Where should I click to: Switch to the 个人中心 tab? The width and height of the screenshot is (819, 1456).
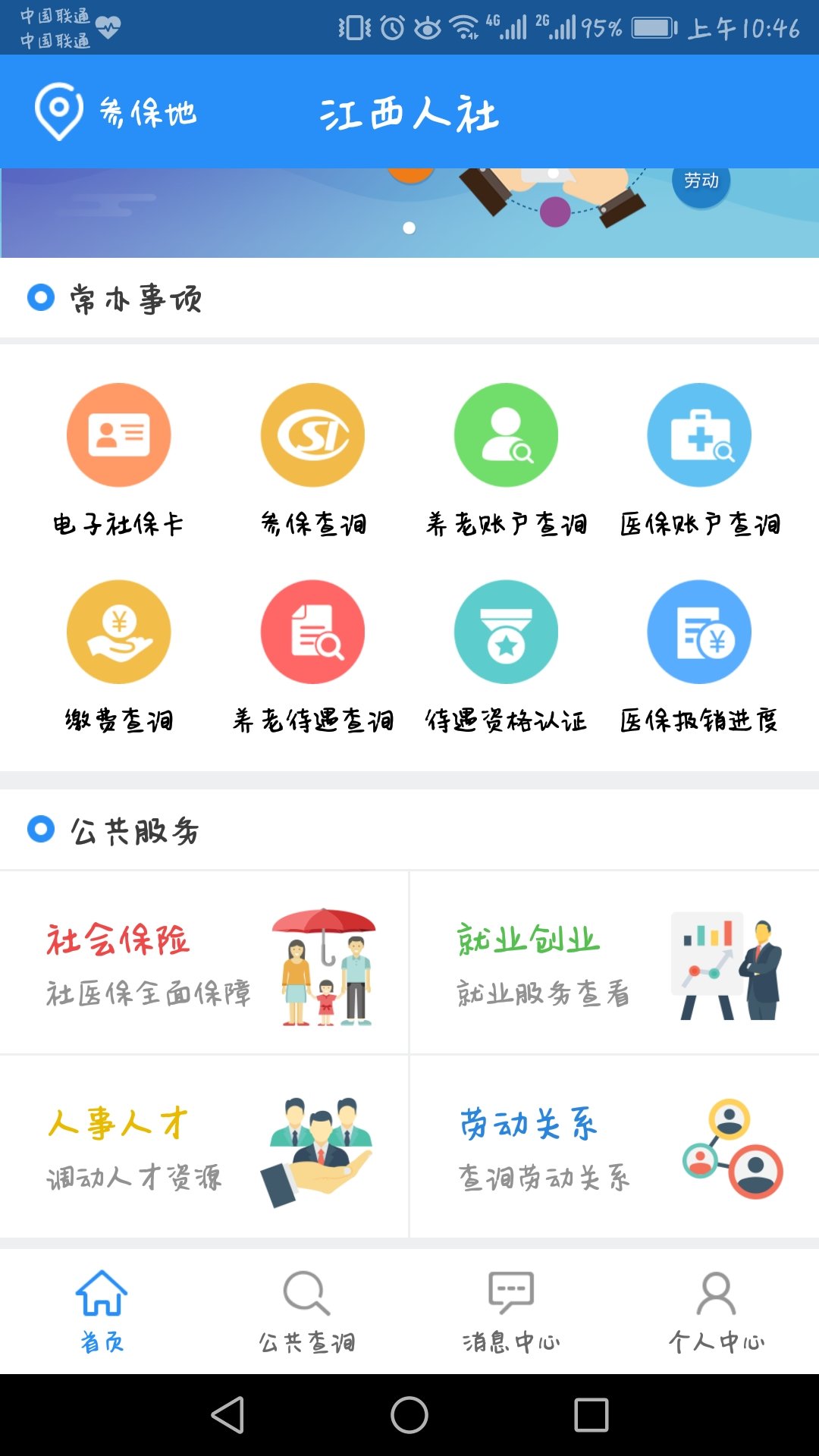[717, 1312]
